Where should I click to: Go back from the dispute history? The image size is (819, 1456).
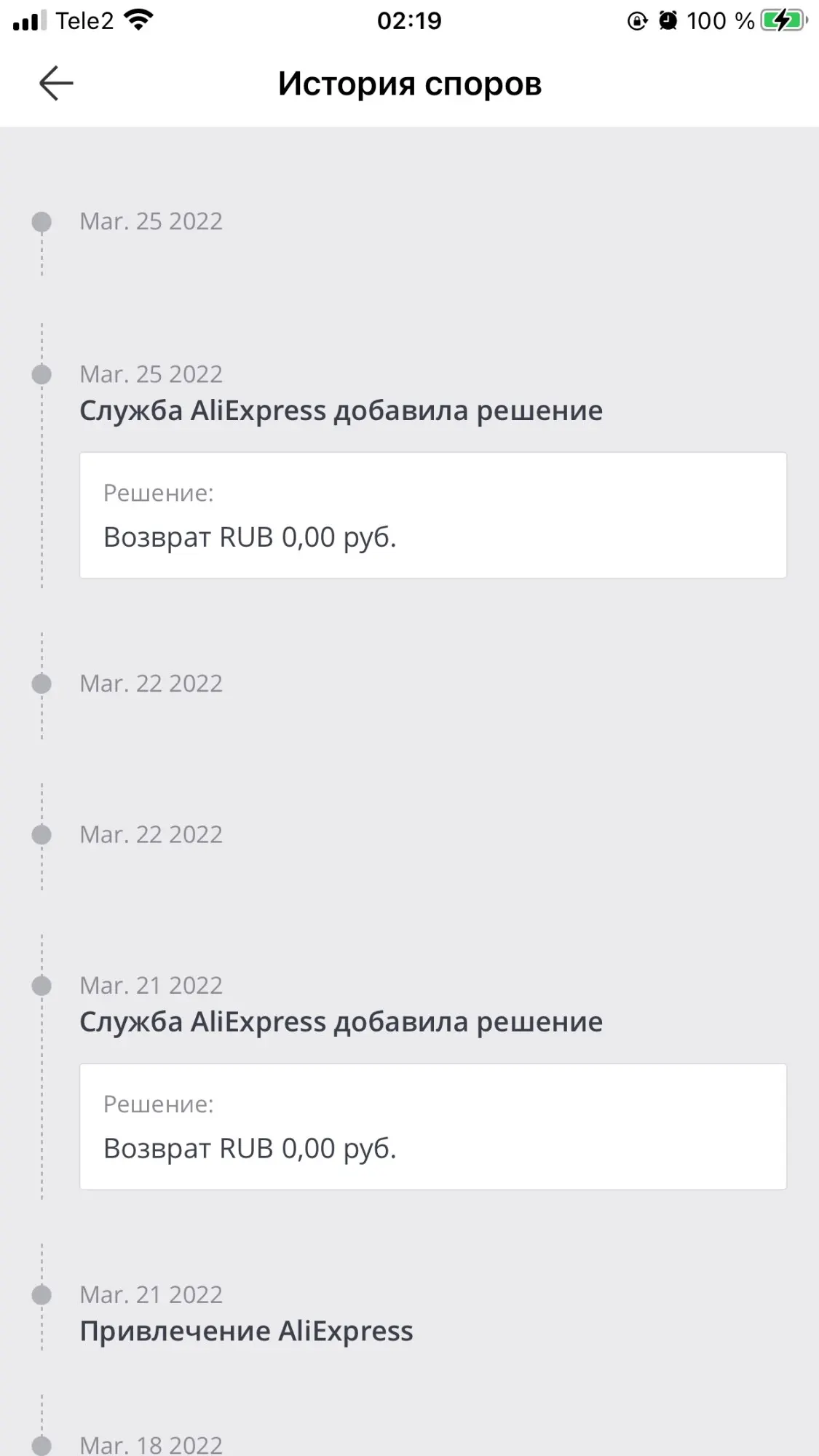tap(56, 83)
